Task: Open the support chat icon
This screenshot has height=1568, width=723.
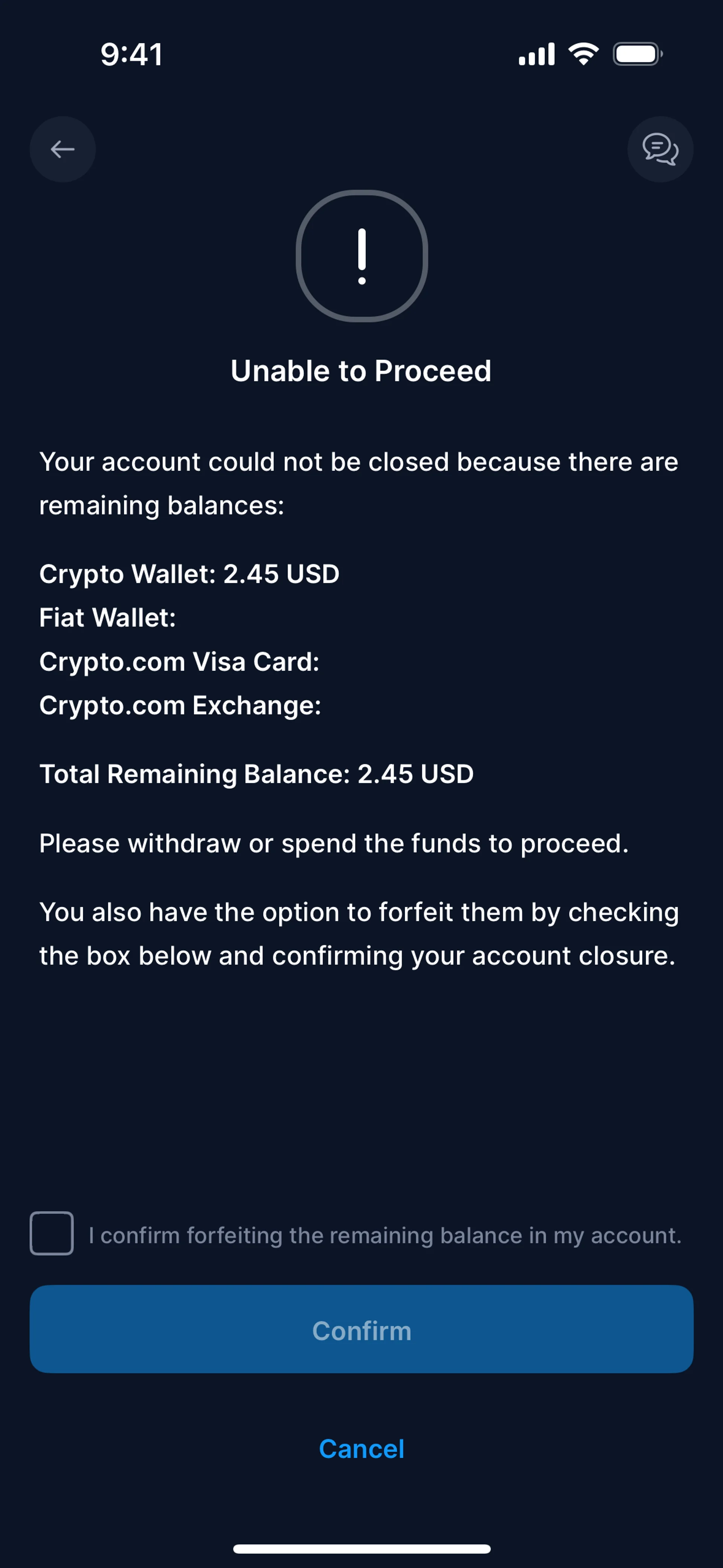Action: click(x=660, y=149)
